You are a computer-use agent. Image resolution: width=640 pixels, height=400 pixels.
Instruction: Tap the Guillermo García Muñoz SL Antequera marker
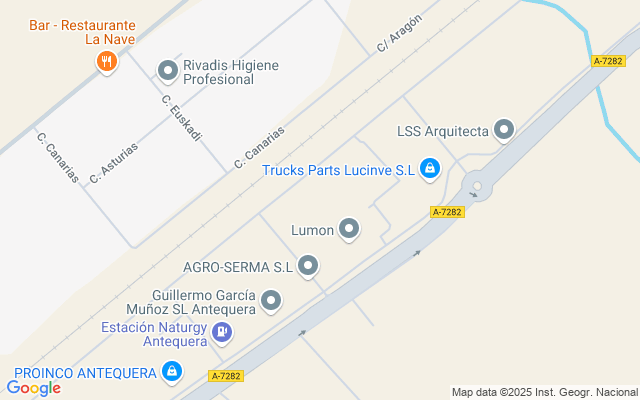(271, 300)
